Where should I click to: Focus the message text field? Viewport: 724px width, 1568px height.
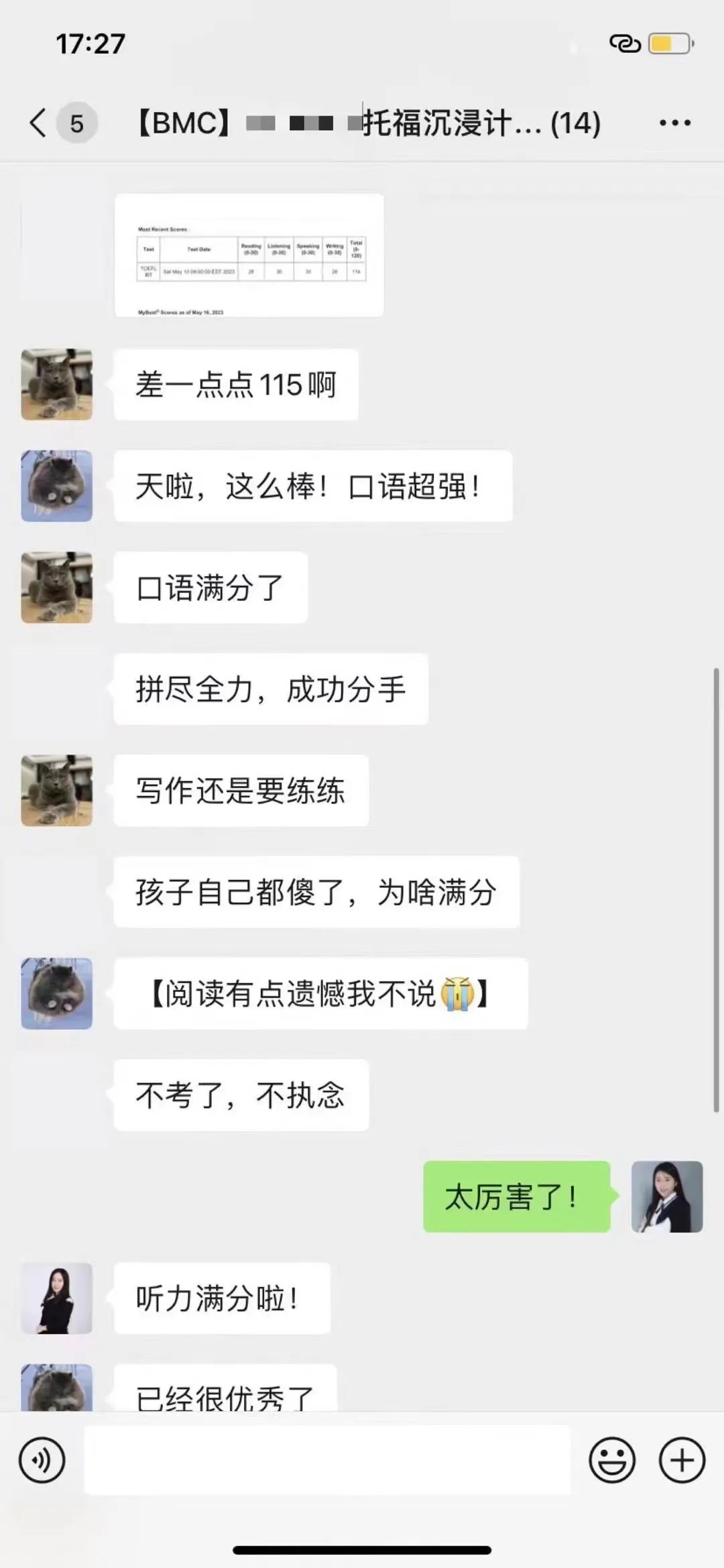[x=327, y=1460]
